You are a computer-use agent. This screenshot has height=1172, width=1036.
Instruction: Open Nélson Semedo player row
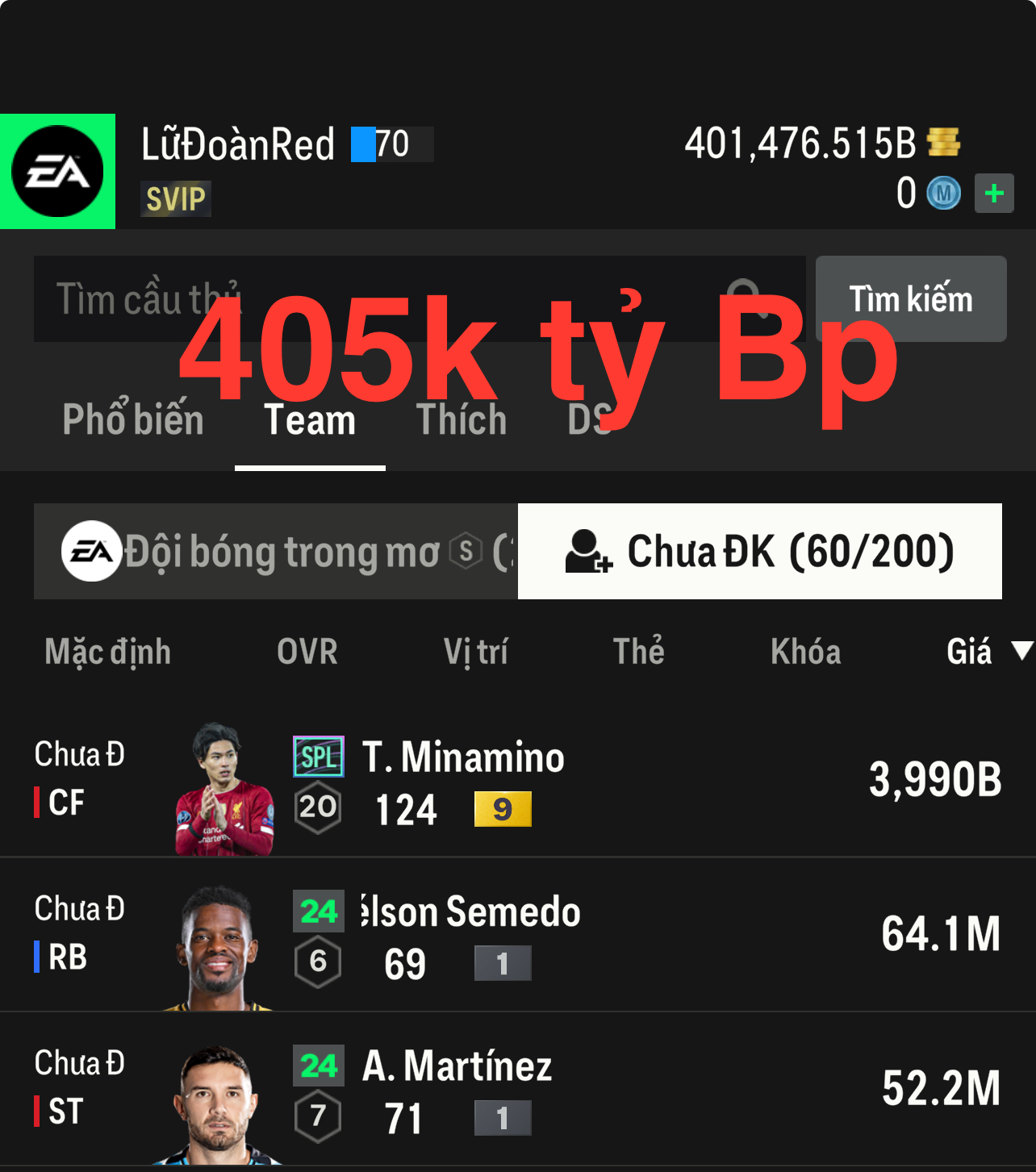click(516, 936)
